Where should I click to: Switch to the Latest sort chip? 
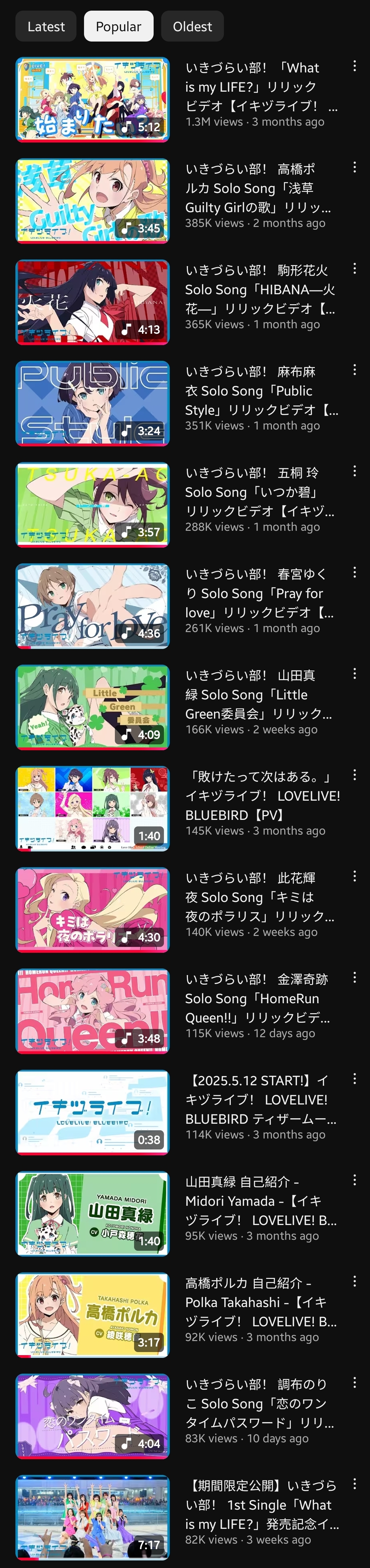click(x=46, y=26)
